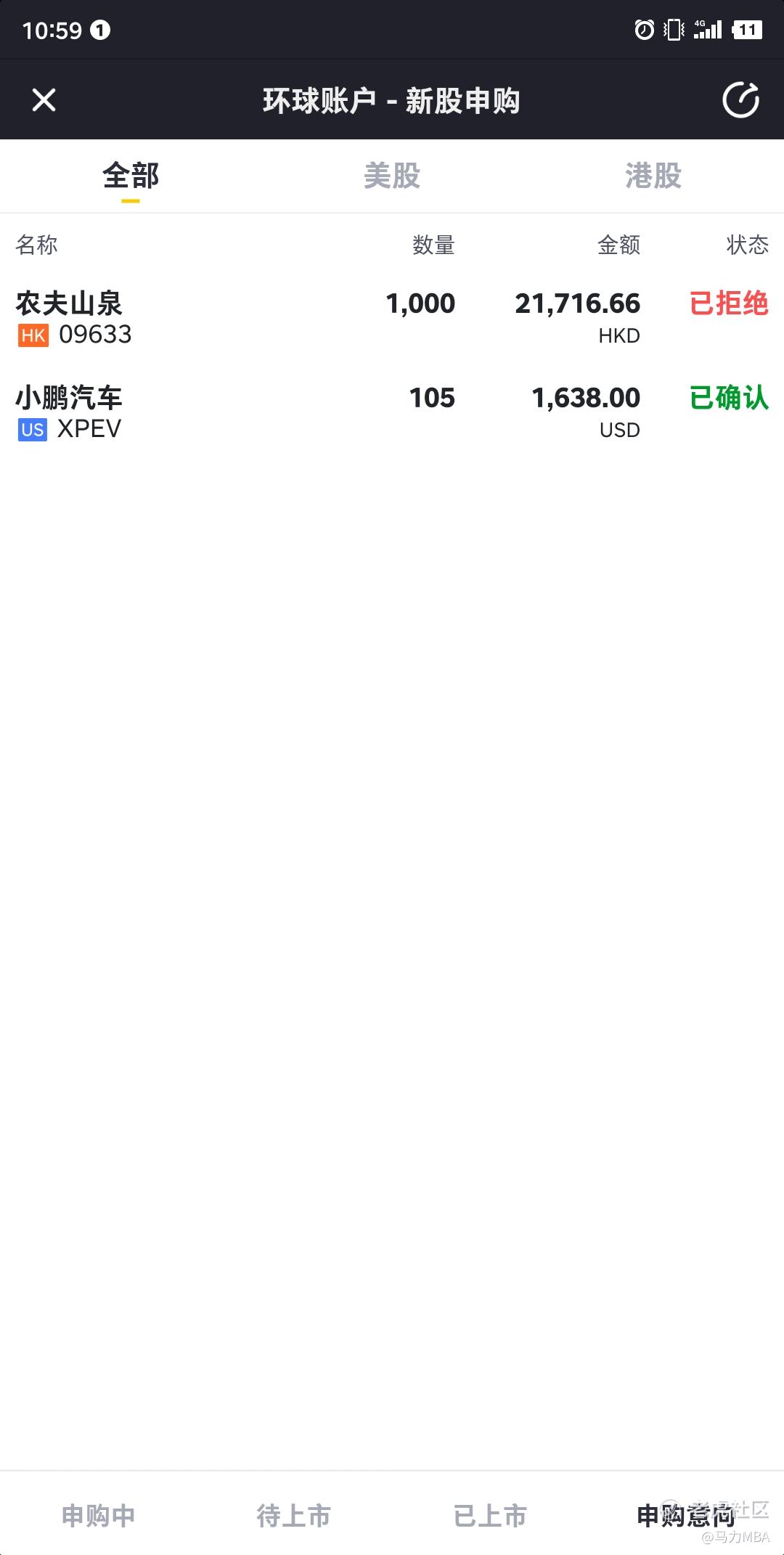Switch to the 美股 tab

[x=392, y=176]
